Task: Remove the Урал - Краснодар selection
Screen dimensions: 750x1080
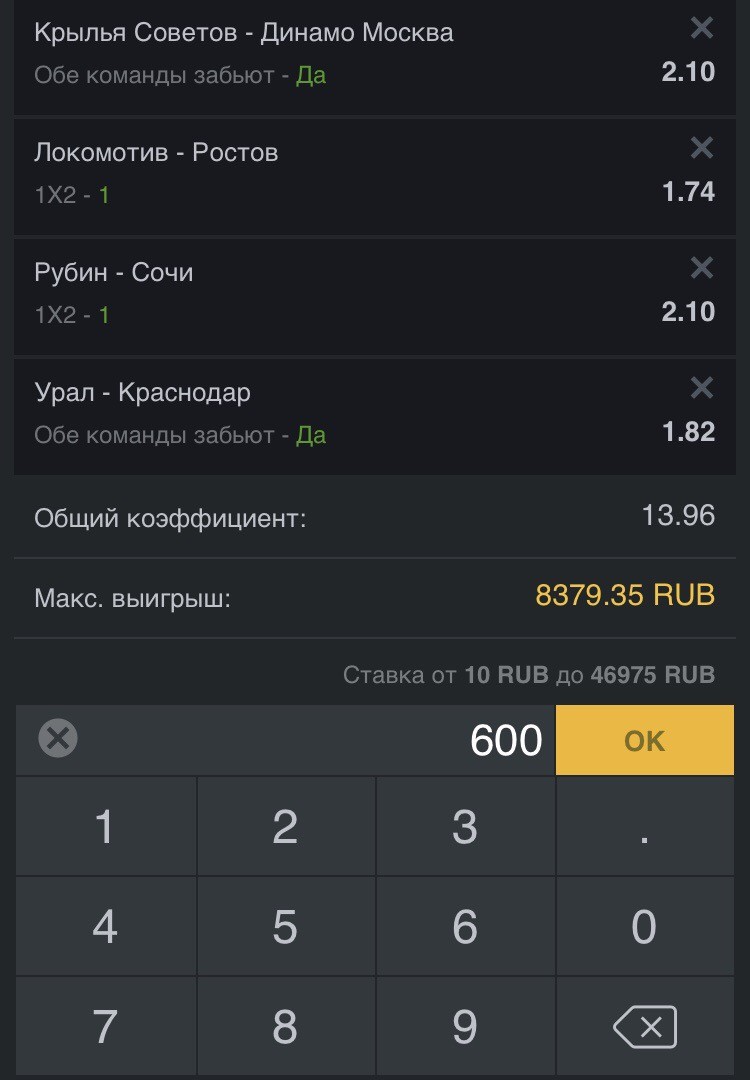Action: click(x=702, y=388)
